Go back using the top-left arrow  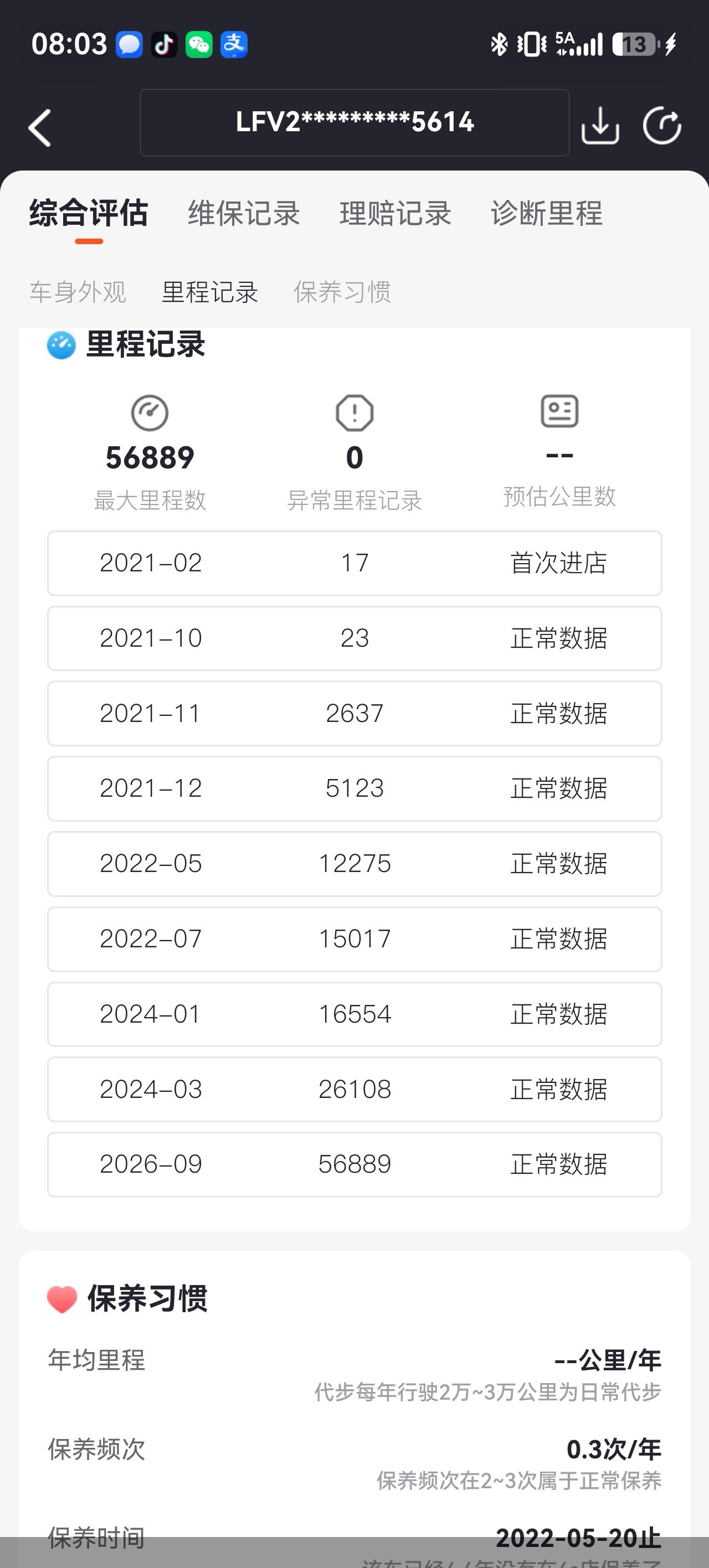point(39,127)
